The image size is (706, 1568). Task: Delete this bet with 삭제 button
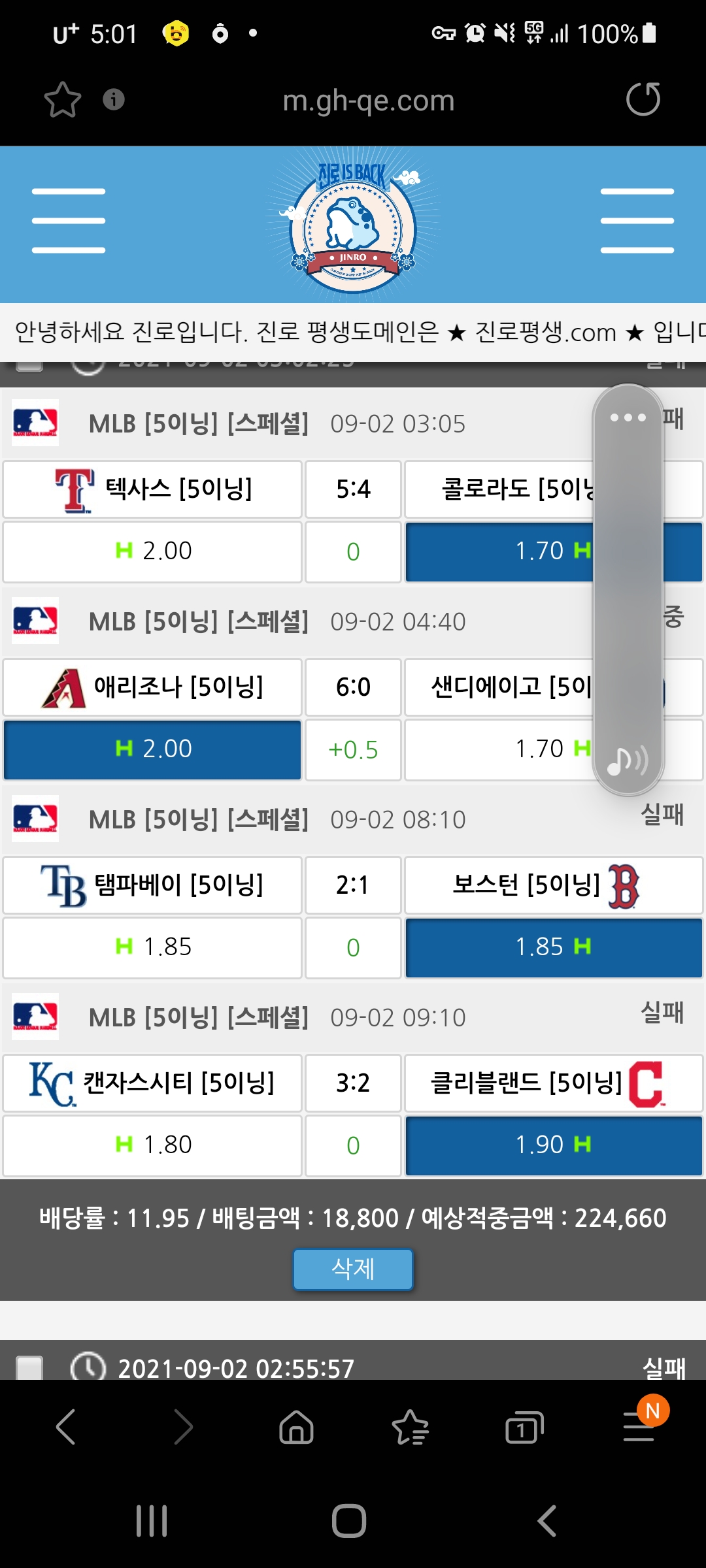(353, 1269)
